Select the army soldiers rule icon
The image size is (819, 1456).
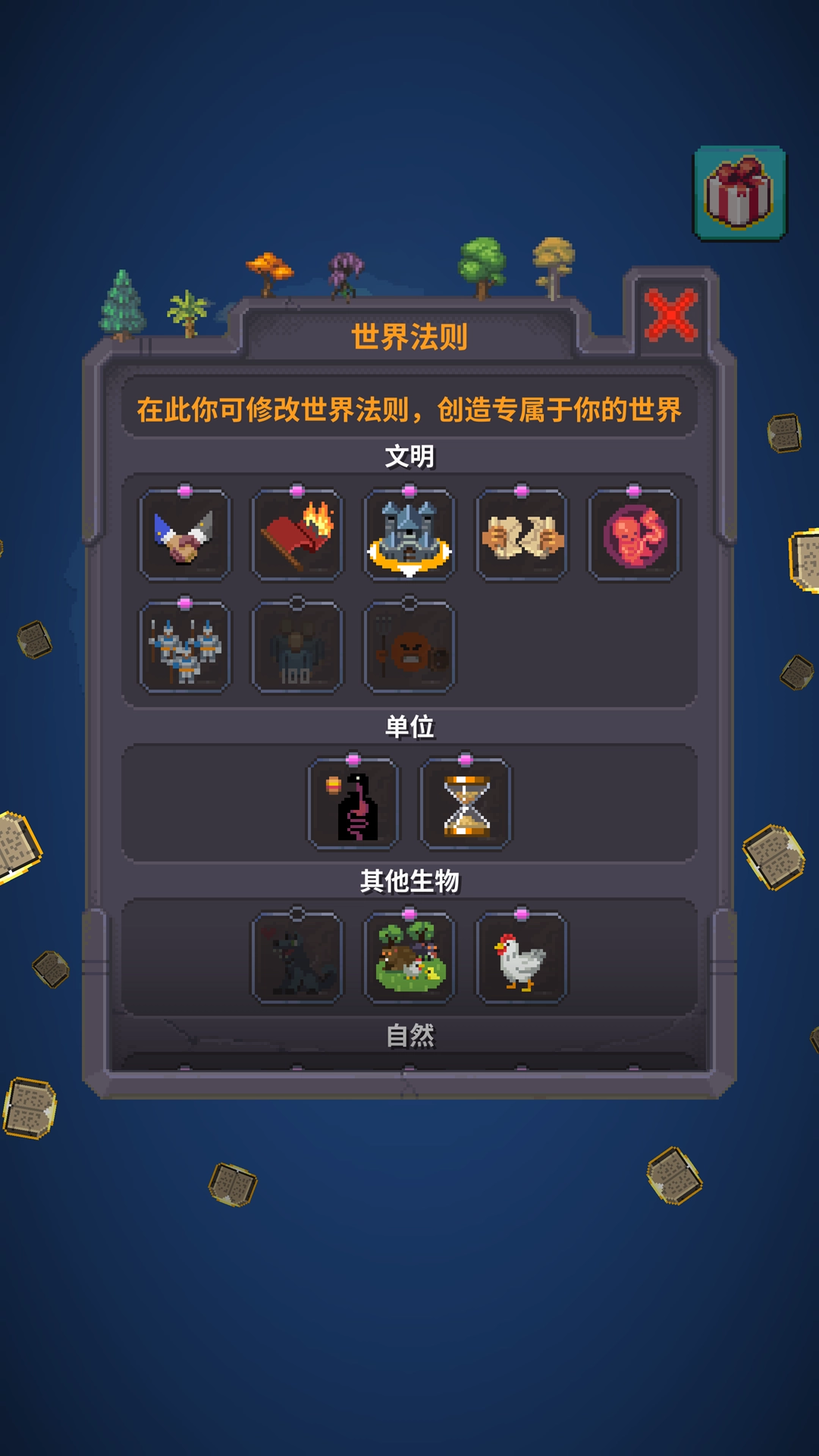[x=184, y=648]
